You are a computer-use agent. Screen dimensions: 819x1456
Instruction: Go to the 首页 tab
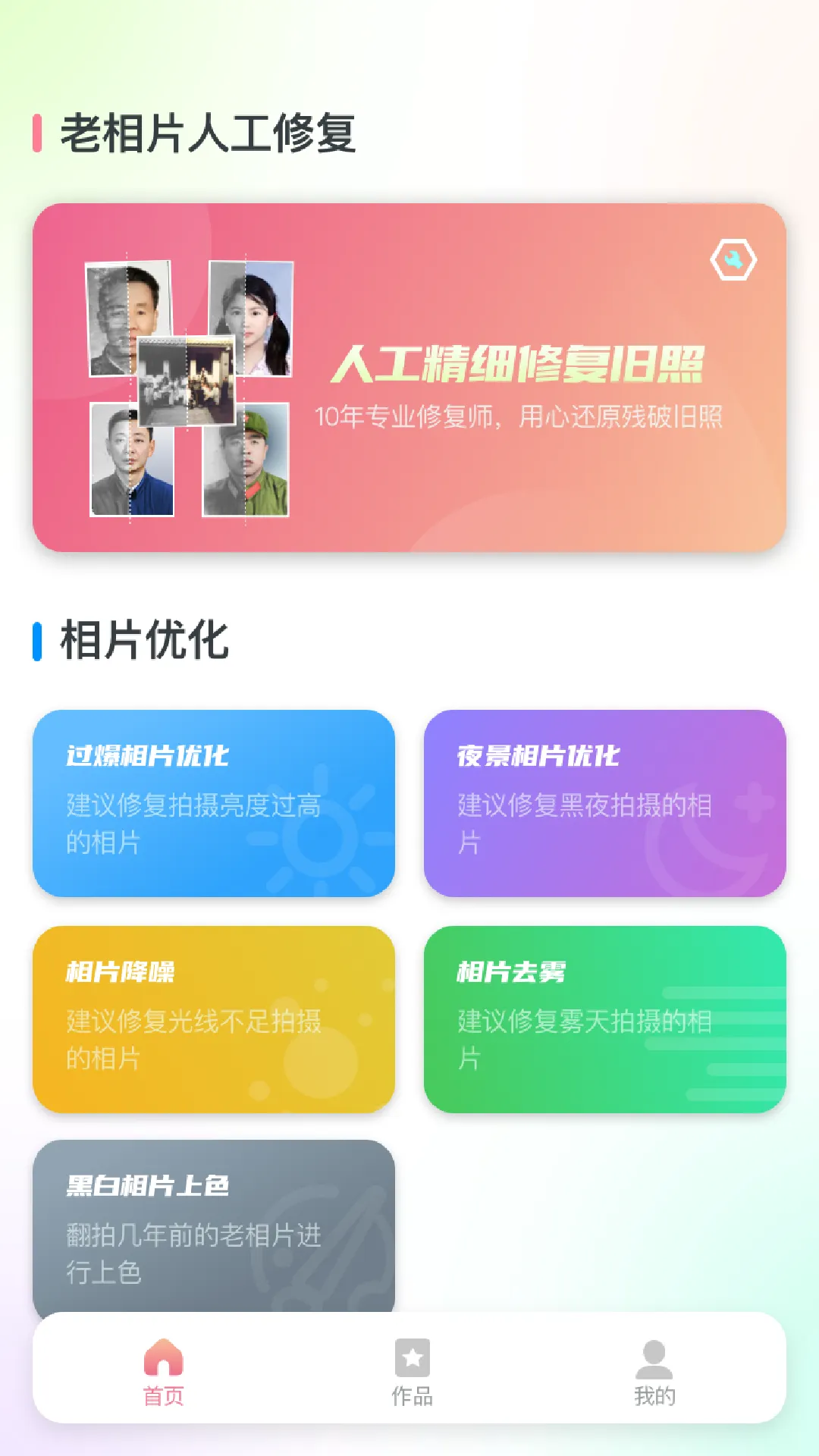pos(164,1373)
